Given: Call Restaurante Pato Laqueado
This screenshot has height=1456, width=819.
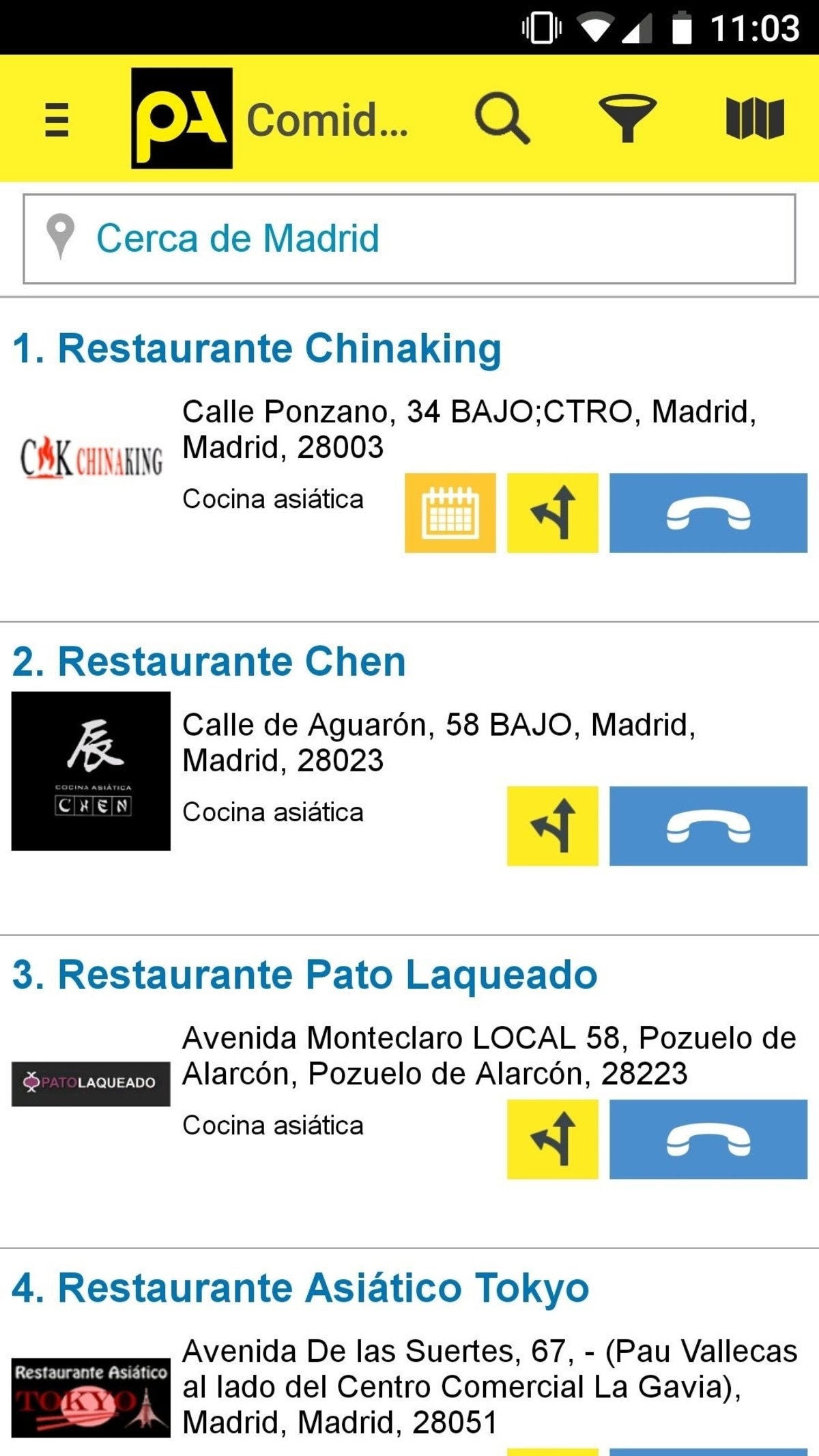Looking at the screenshot, I should point(708,1139).
